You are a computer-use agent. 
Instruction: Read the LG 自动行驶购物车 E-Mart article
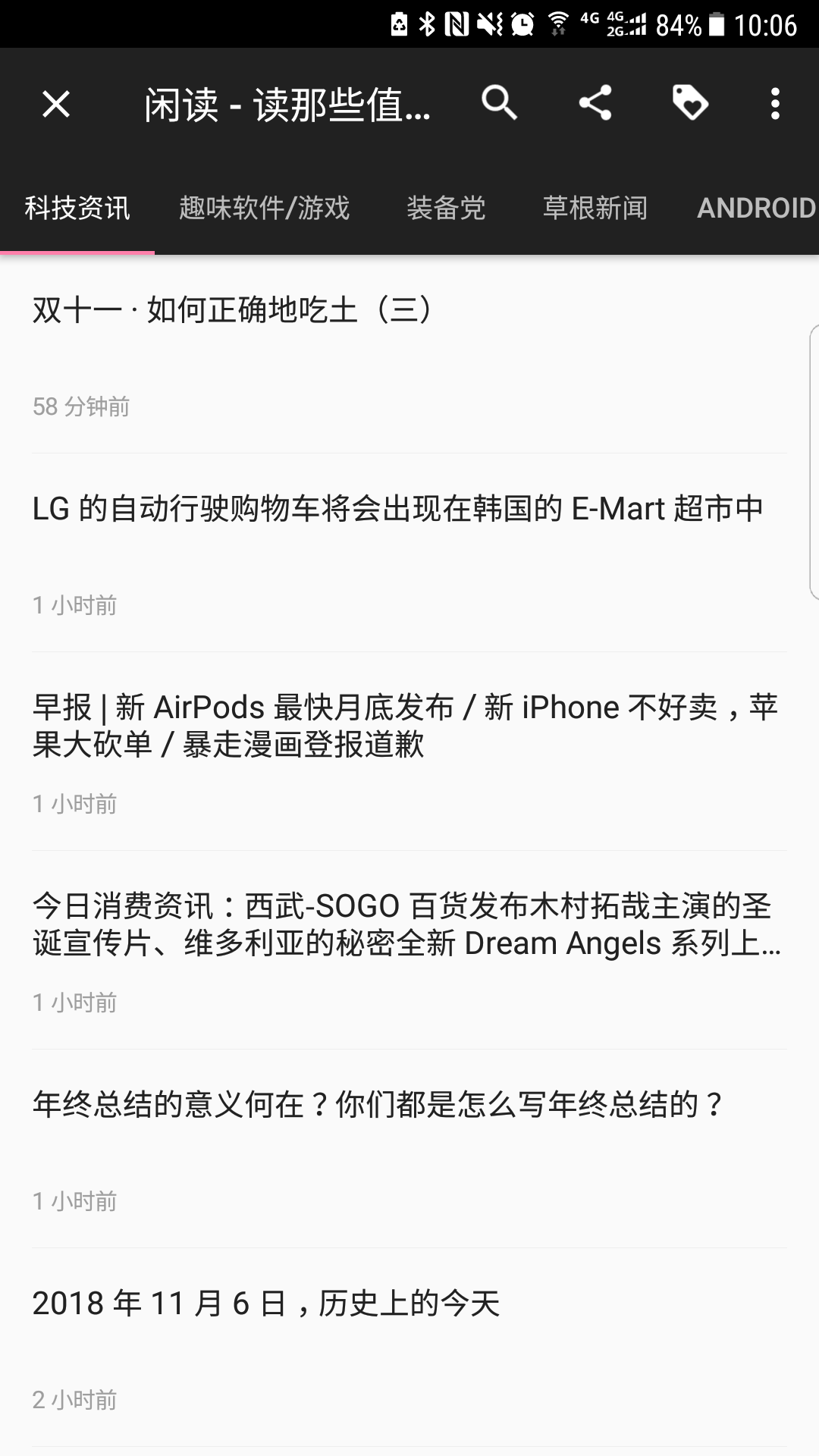tap(397, 510)
